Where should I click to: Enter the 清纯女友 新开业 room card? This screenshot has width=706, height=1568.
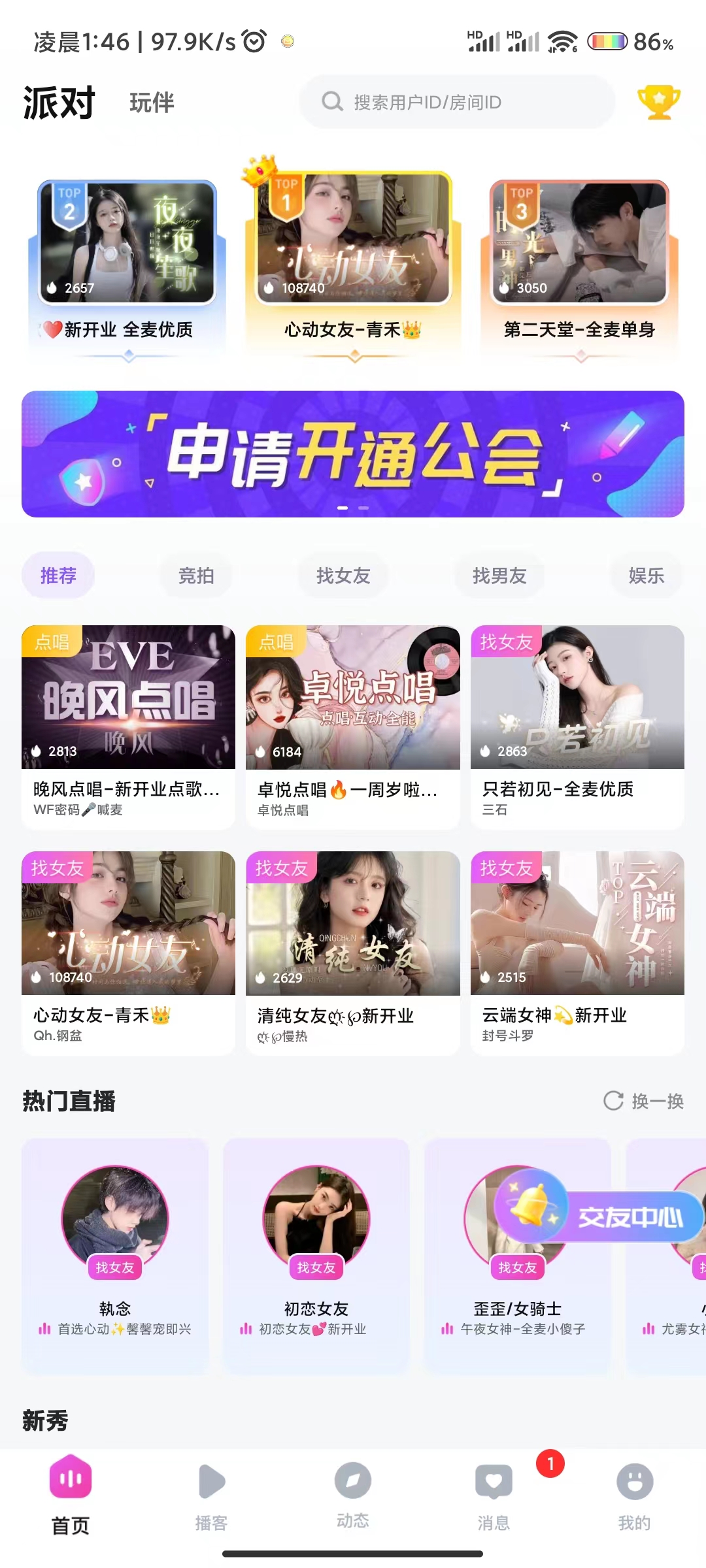(x=353, y=951)
